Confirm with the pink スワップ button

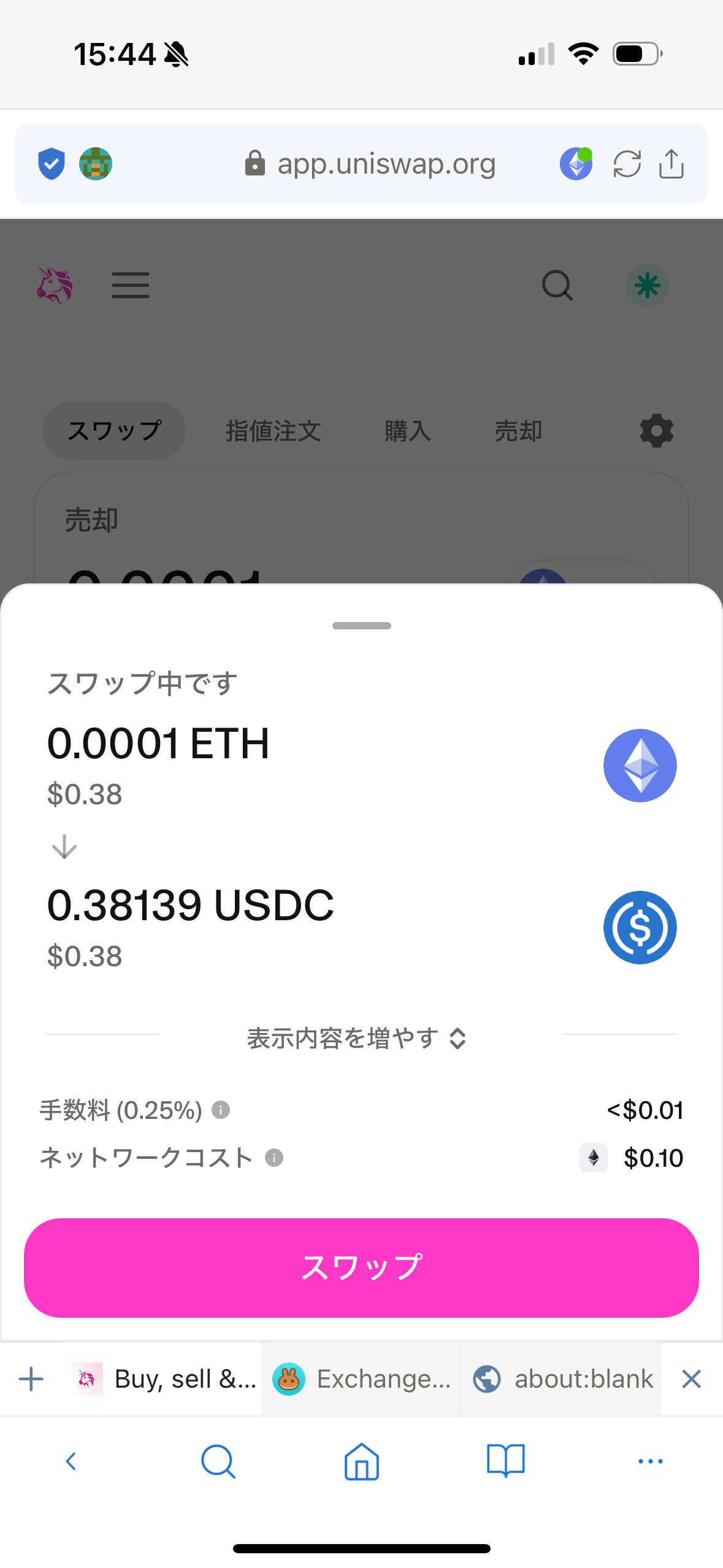click(x=361, y=1267)
